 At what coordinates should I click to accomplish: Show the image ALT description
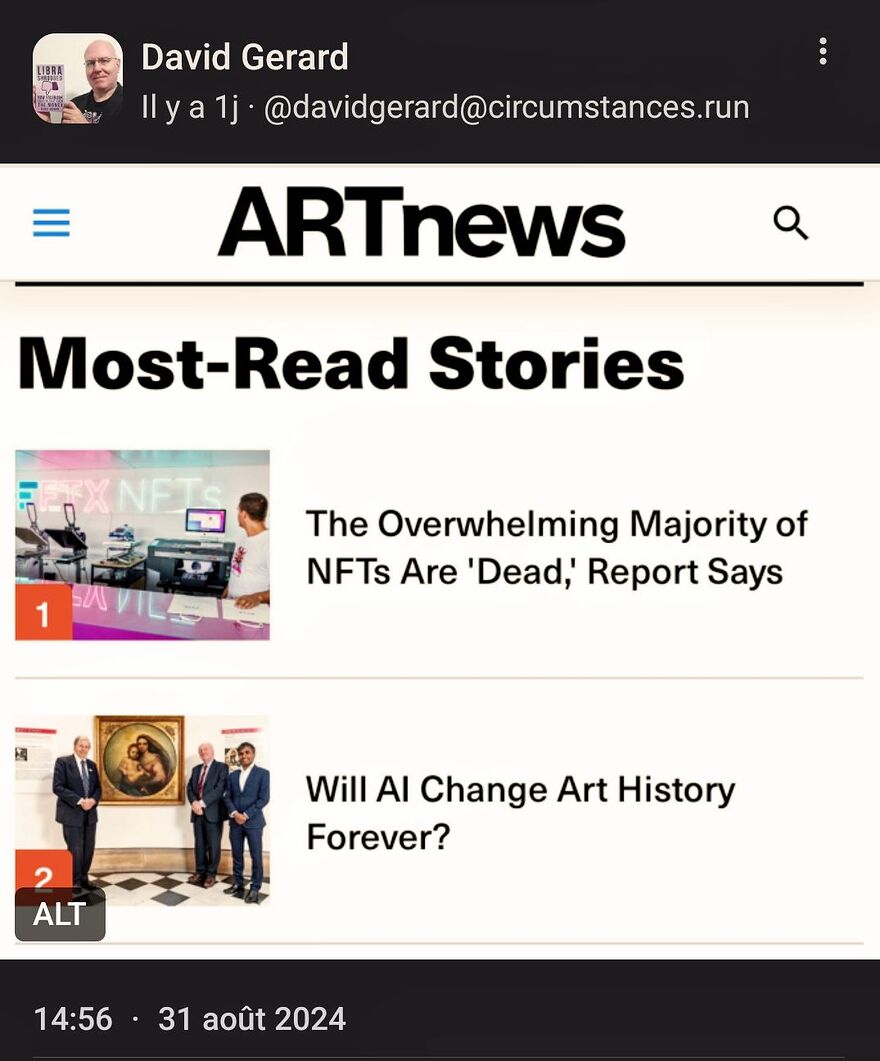60,914
